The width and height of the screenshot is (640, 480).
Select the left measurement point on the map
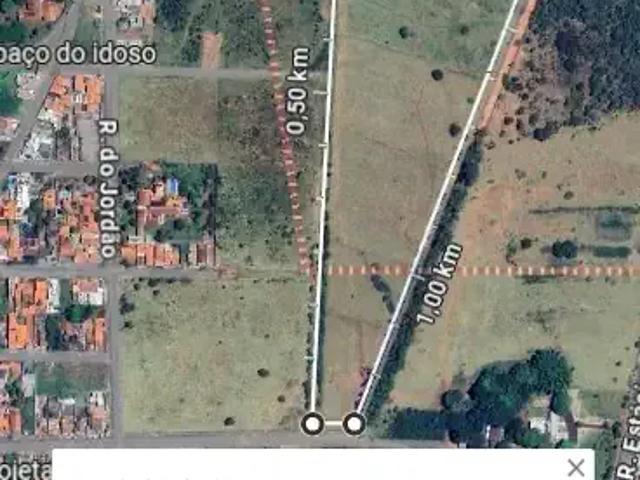313,424
